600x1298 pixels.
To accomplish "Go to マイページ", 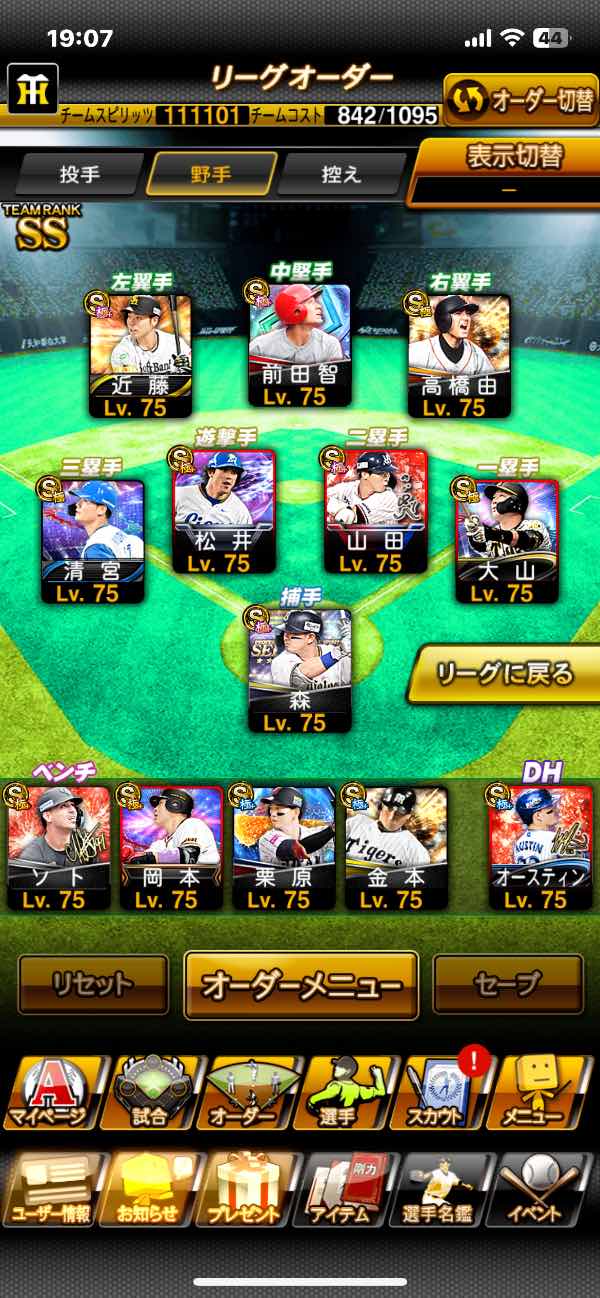I will pos(50,1092).
